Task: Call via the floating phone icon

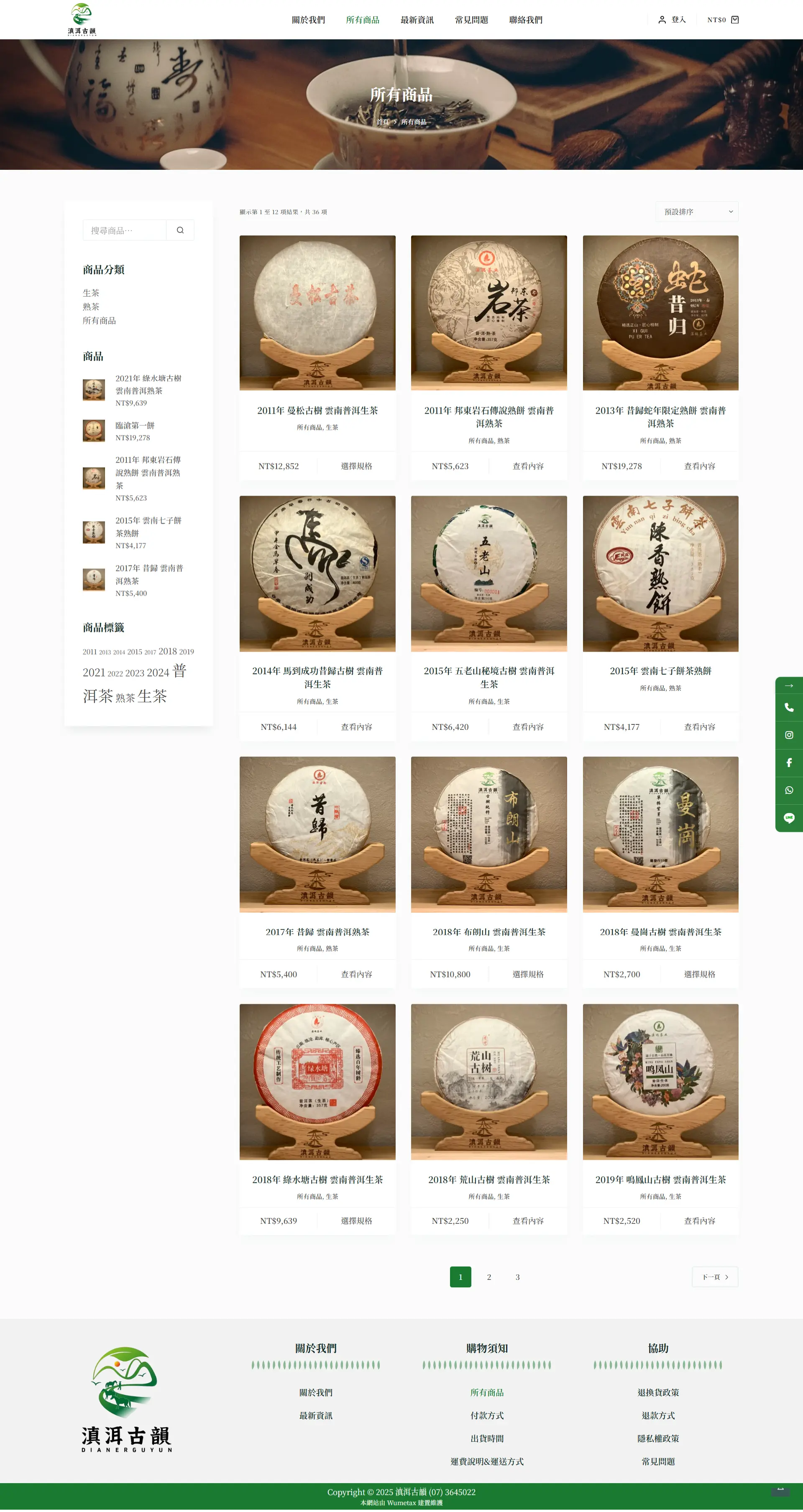Action: (789, 707)
